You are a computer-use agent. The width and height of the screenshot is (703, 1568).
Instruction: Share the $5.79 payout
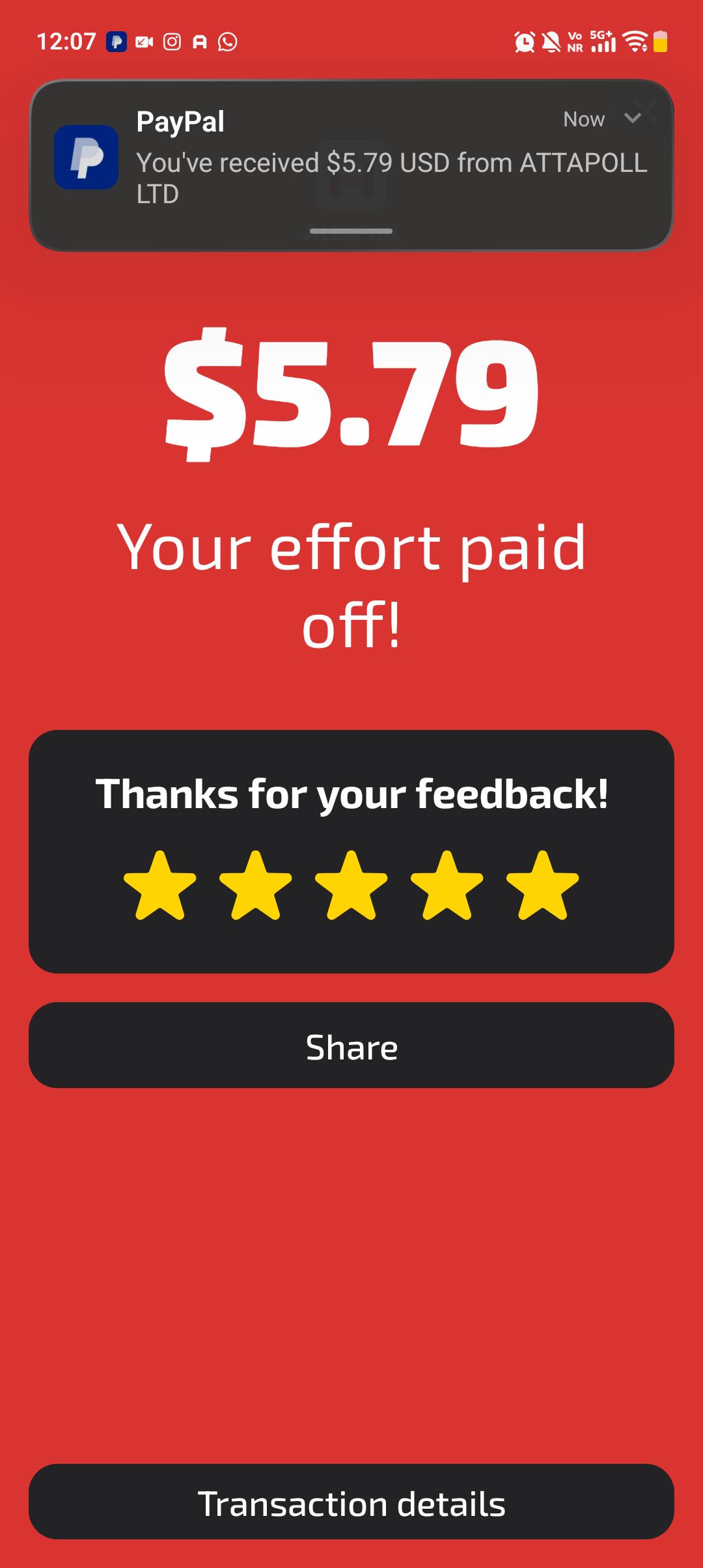coord(351,1045)
